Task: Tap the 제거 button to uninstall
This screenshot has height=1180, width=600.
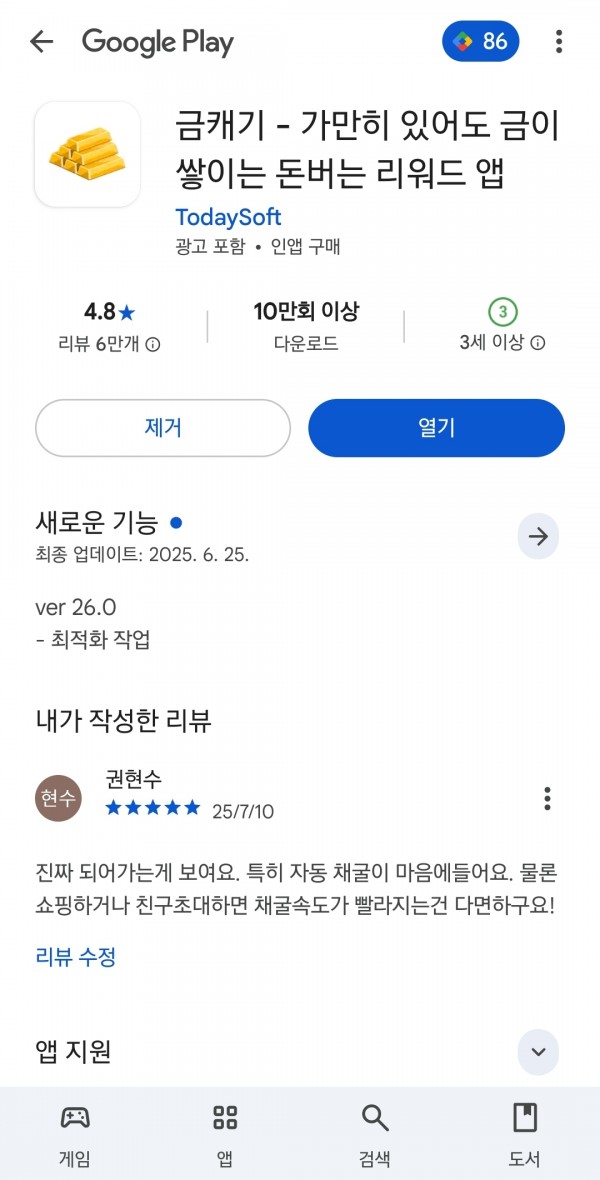Action: (163, 428)
